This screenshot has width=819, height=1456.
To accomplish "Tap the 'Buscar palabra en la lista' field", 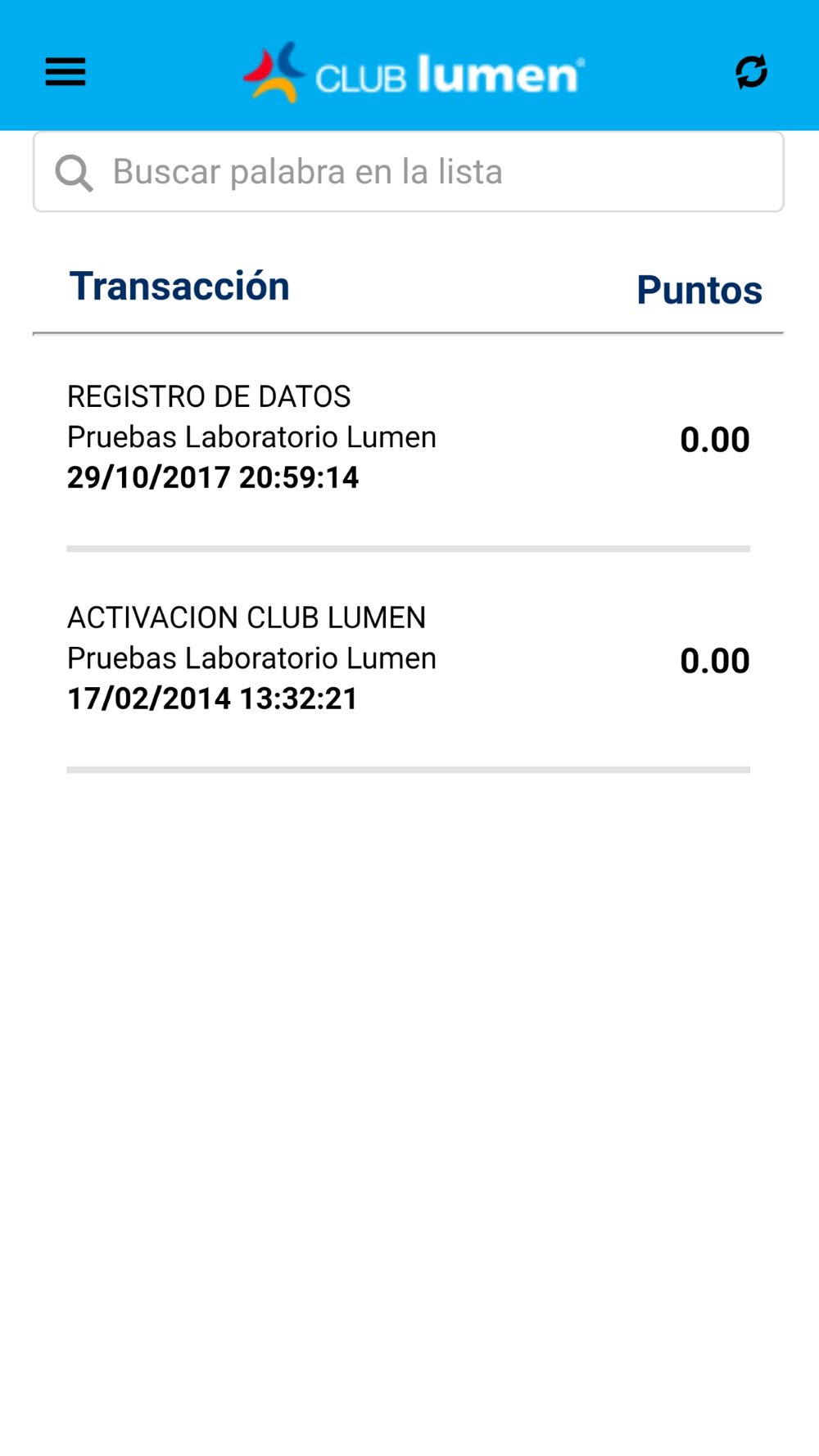I will [x=409, y=172].
